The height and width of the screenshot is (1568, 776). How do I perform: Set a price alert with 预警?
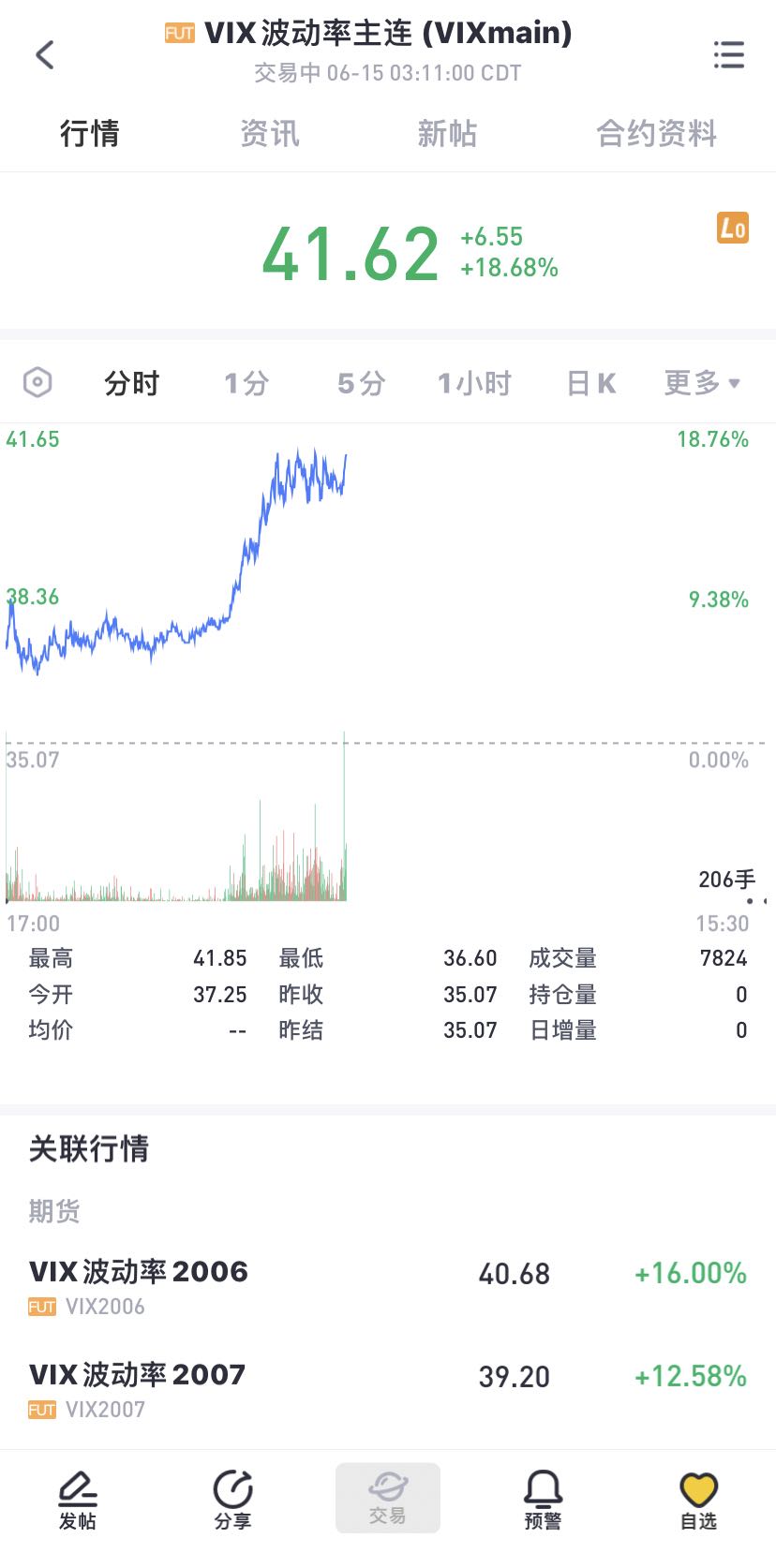[543, 1501]
